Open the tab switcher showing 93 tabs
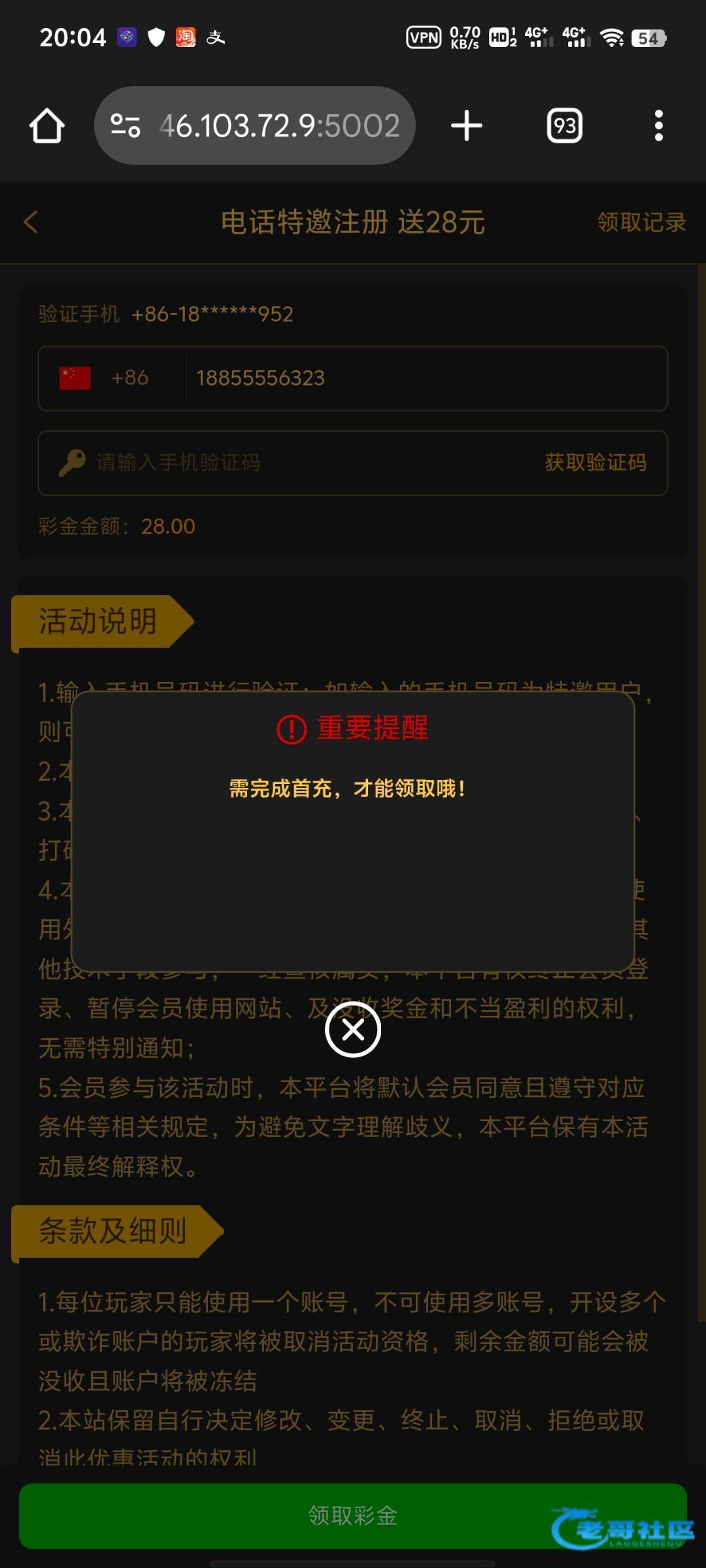This screenshot has width=706, height=1568. coord(565,125)
